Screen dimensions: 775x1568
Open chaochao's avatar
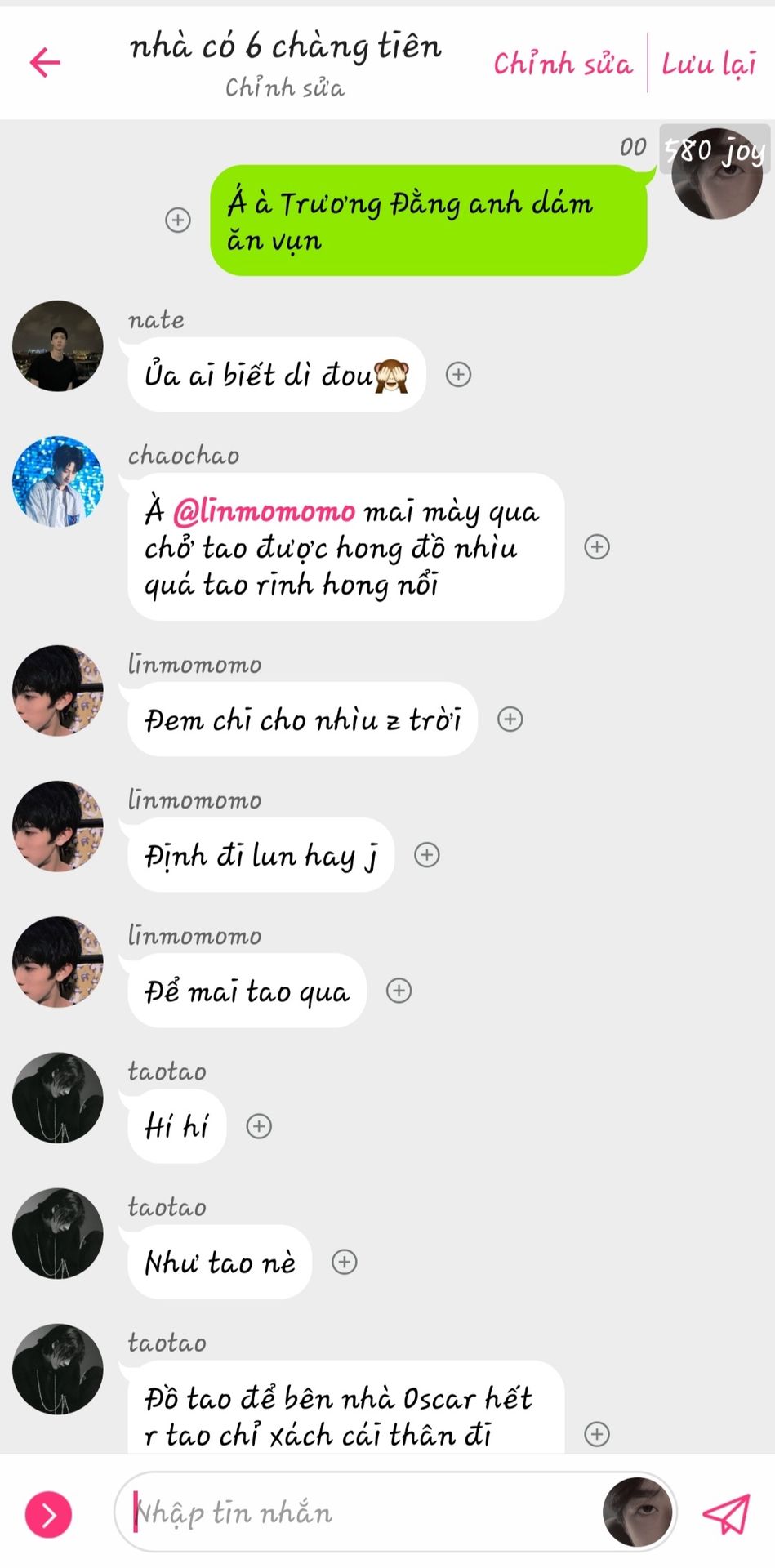click(x=58, y=481)
